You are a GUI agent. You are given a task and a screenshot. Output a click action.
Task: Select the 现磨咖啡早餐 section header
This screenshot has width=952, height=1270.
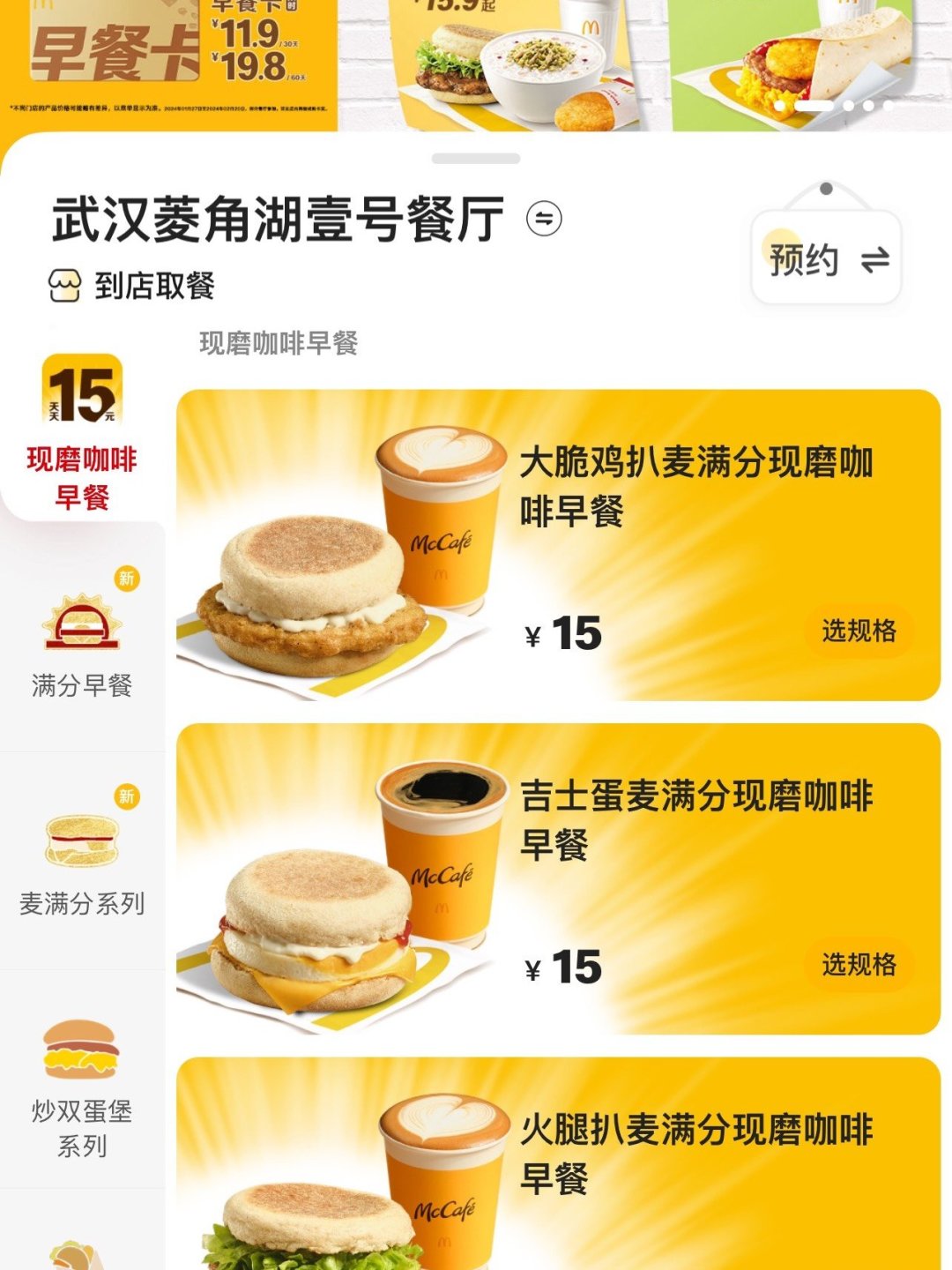pos(279,344)
